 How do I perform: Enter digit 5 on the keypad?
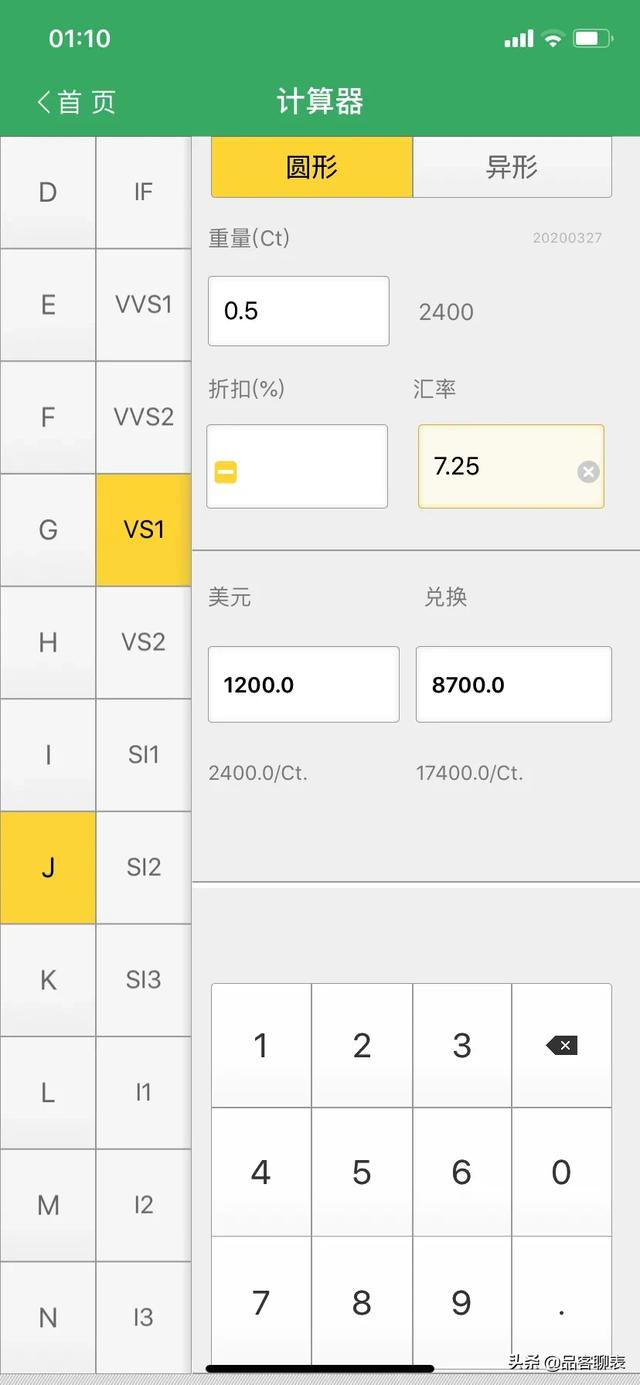(x=362, y=1172)
